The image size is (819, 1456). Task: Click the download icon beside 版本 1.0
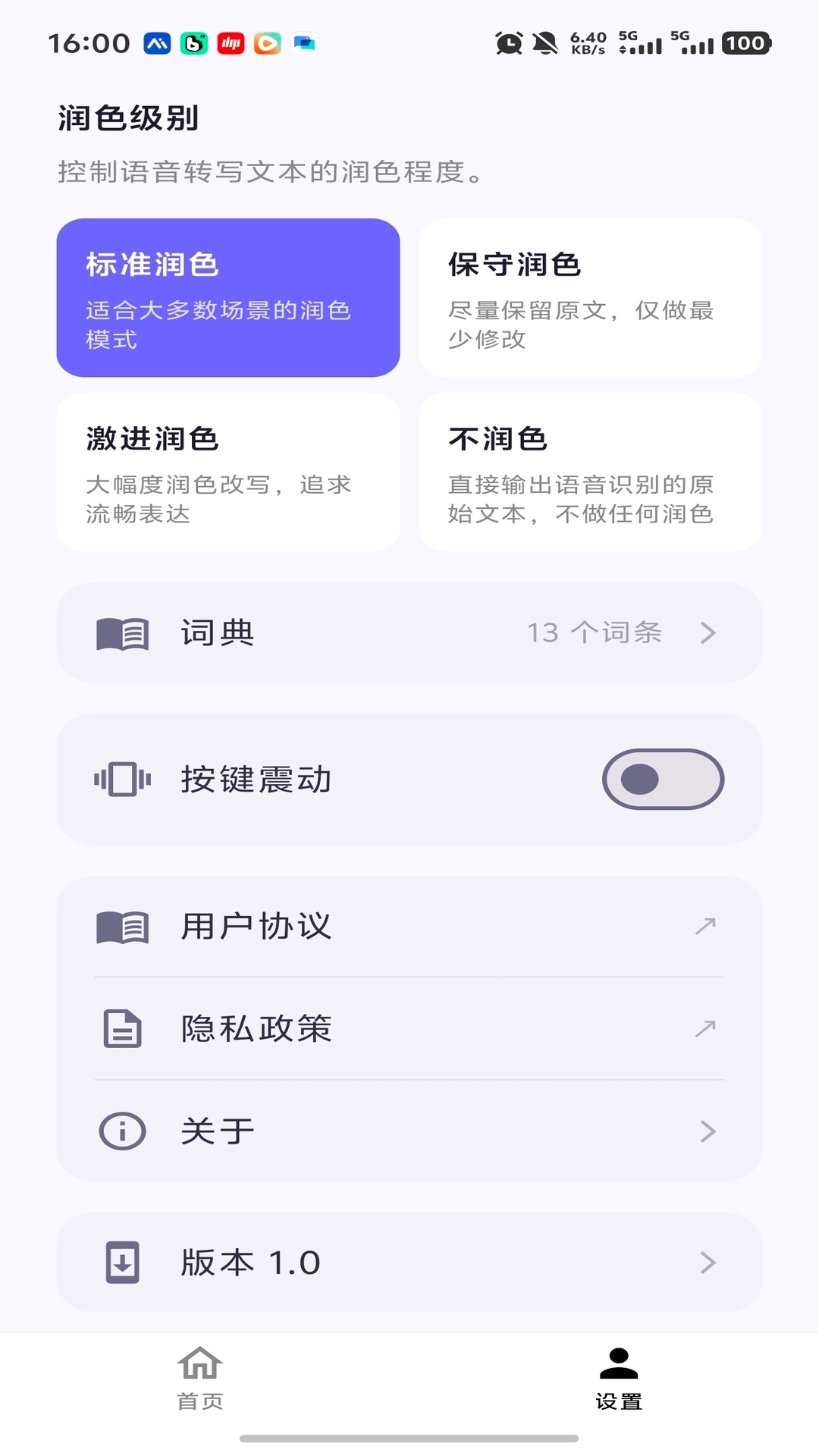(x=123, y=1261)
